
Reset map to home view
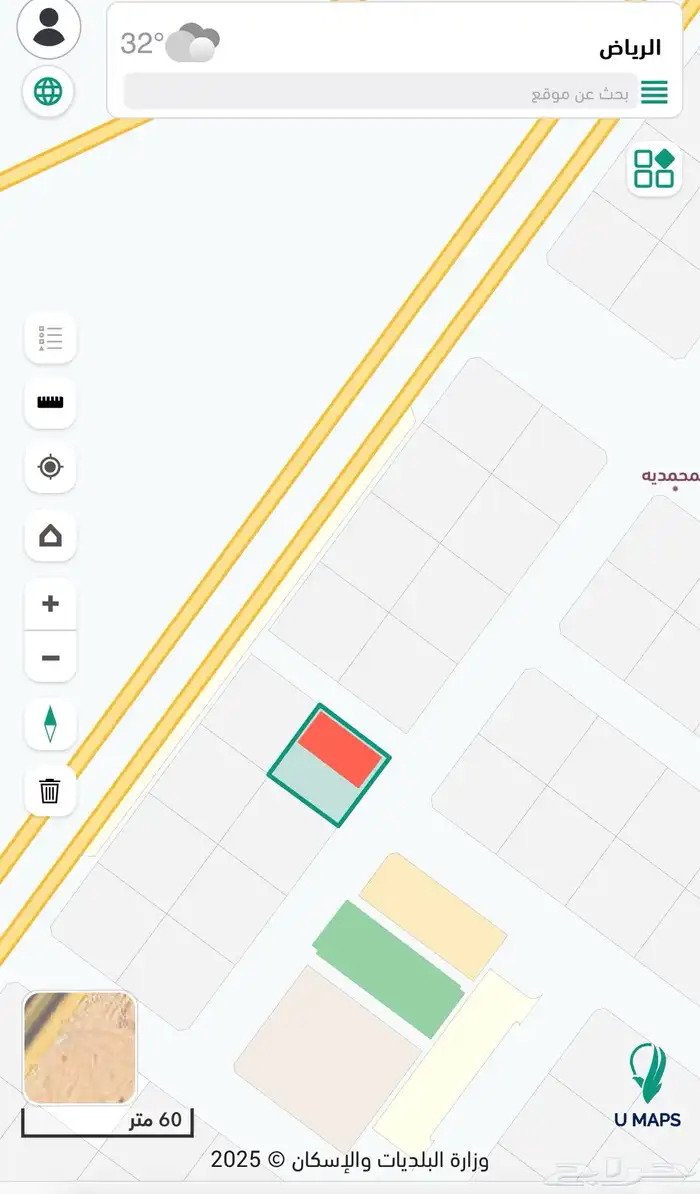point(50,536)
